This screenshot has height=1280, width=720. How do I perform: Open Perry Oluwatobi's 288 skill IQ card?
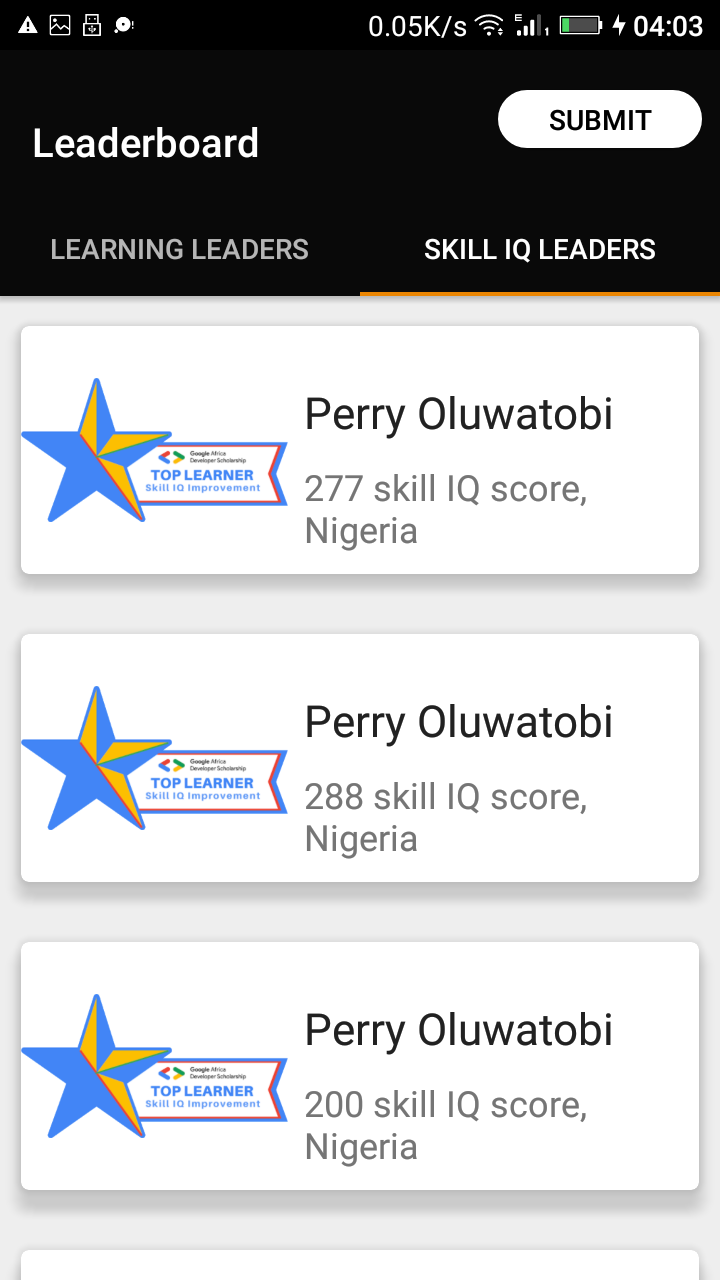360,758
